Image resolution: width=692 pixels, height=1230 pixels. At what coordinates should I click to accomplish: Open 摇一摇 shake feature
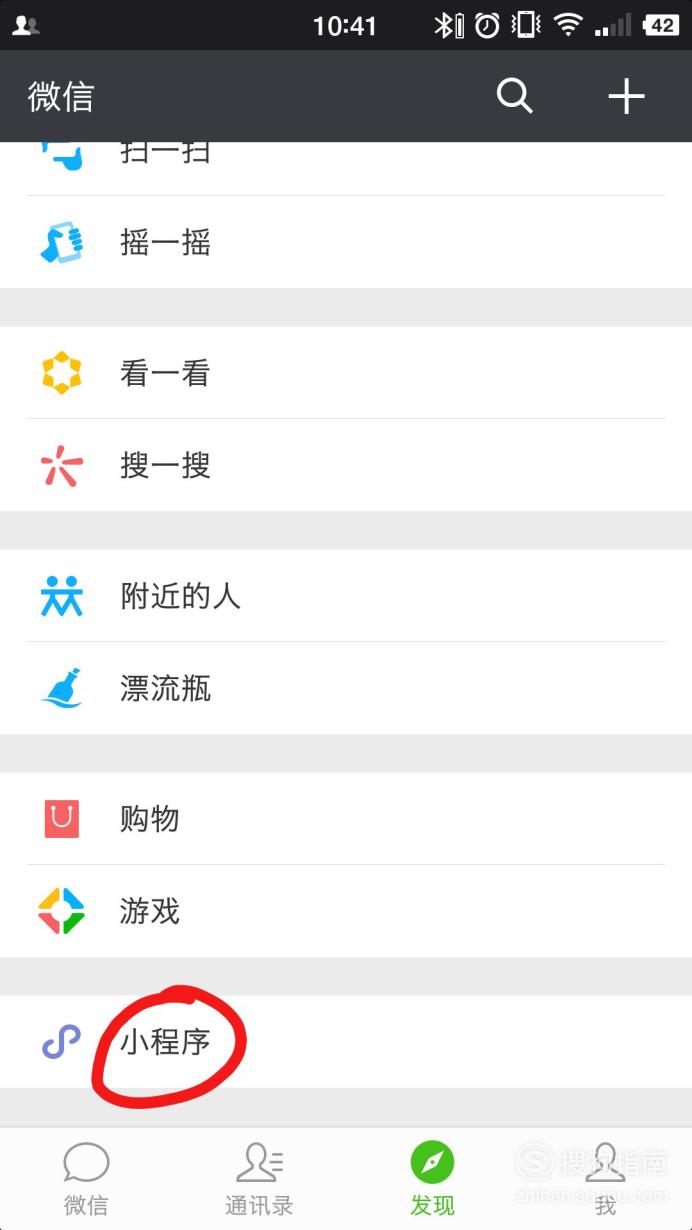click(165, 243)
